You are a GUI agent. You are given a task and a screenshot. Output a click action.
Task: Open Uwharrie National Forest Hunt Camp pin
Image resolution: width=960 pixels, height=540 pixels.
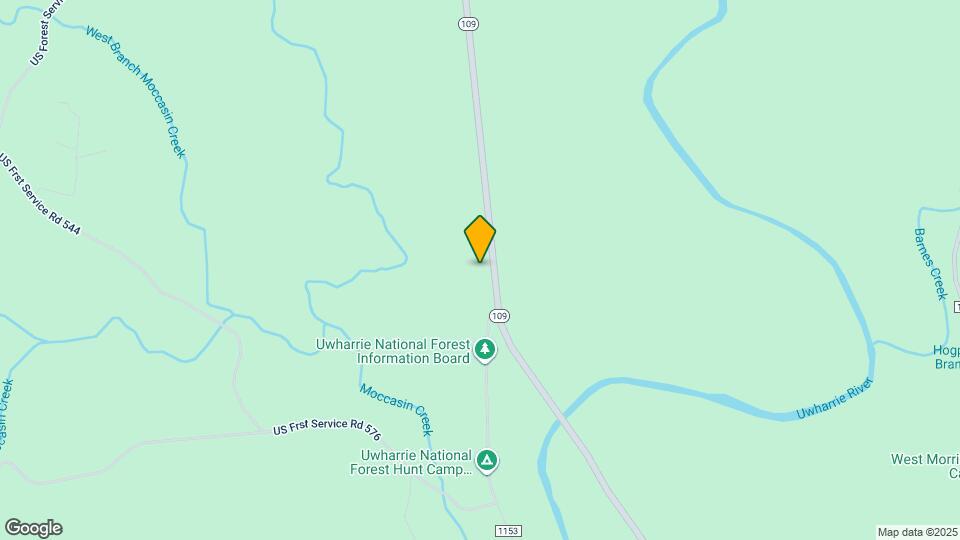point(487,461)
